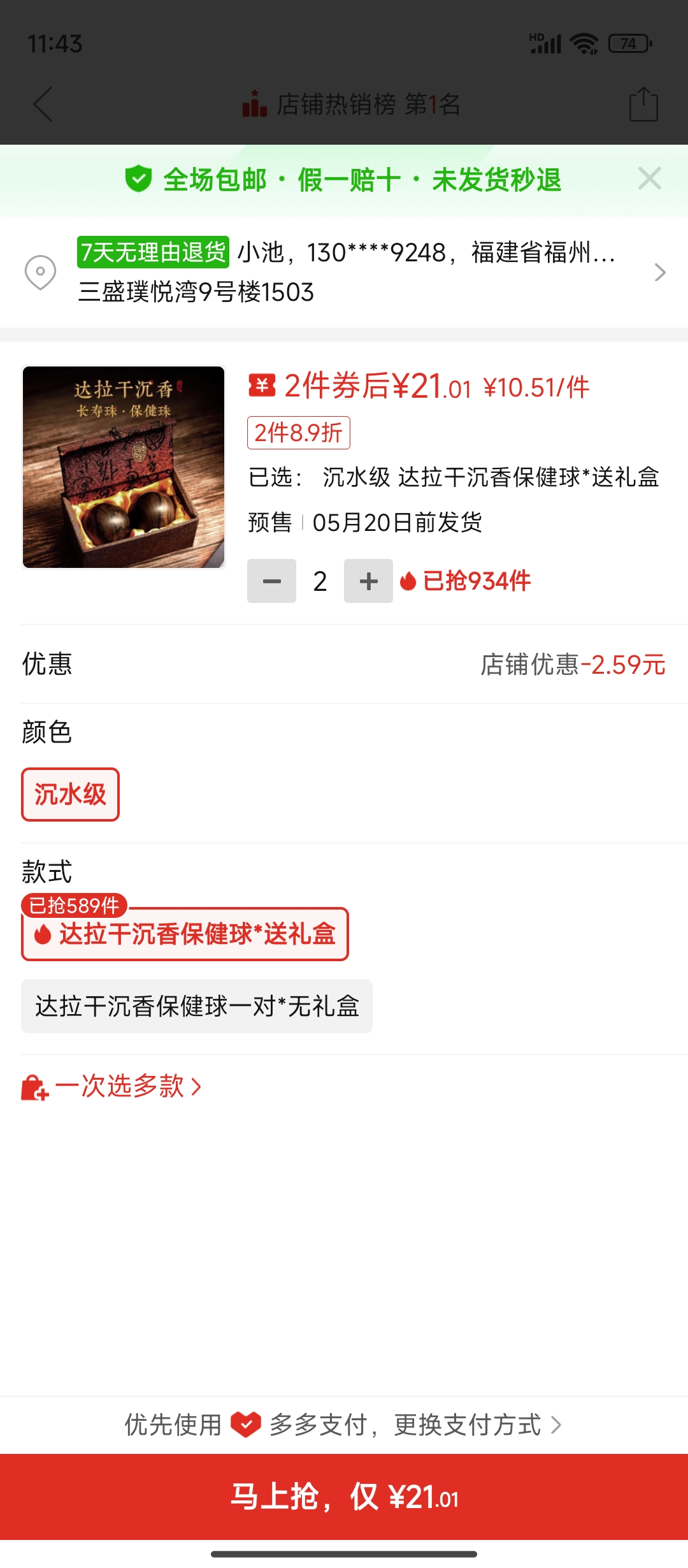
Task: View the product thumbnail image
Action: (124, 467)
